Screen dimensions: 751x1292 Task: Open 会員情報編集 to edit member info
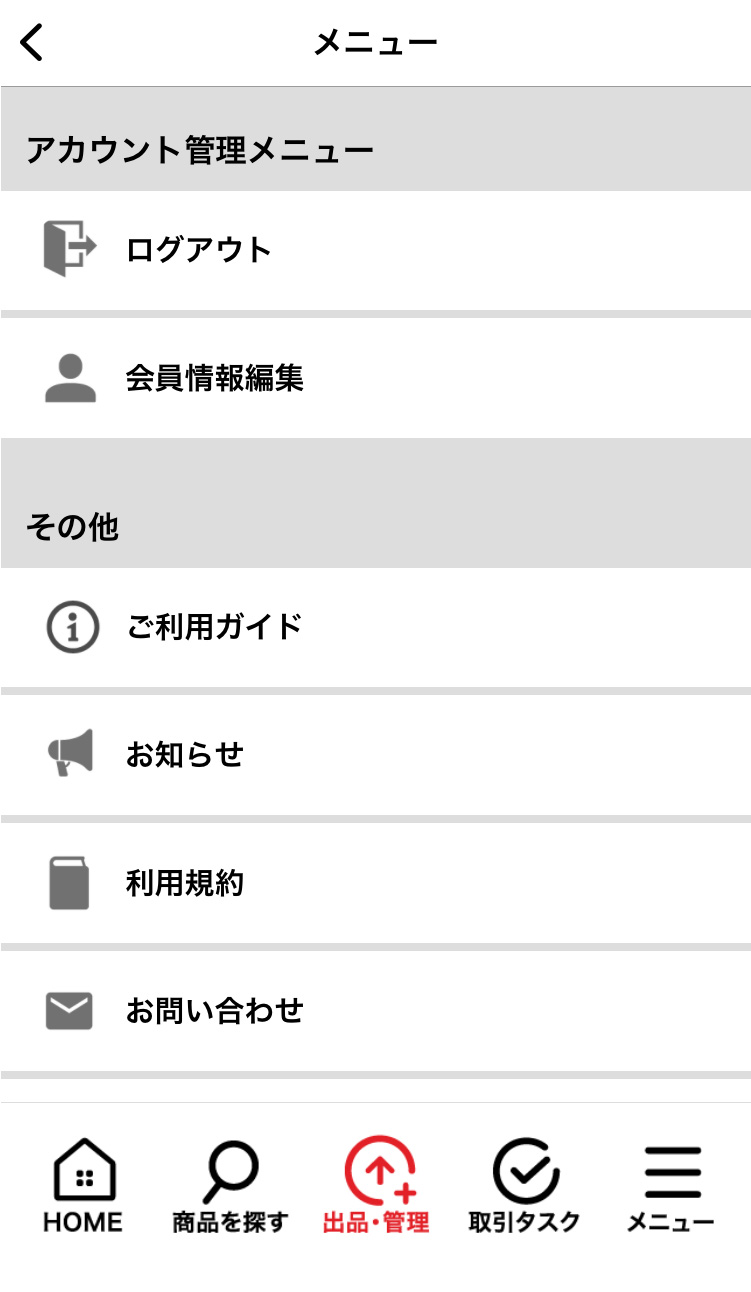pos(214,378)
